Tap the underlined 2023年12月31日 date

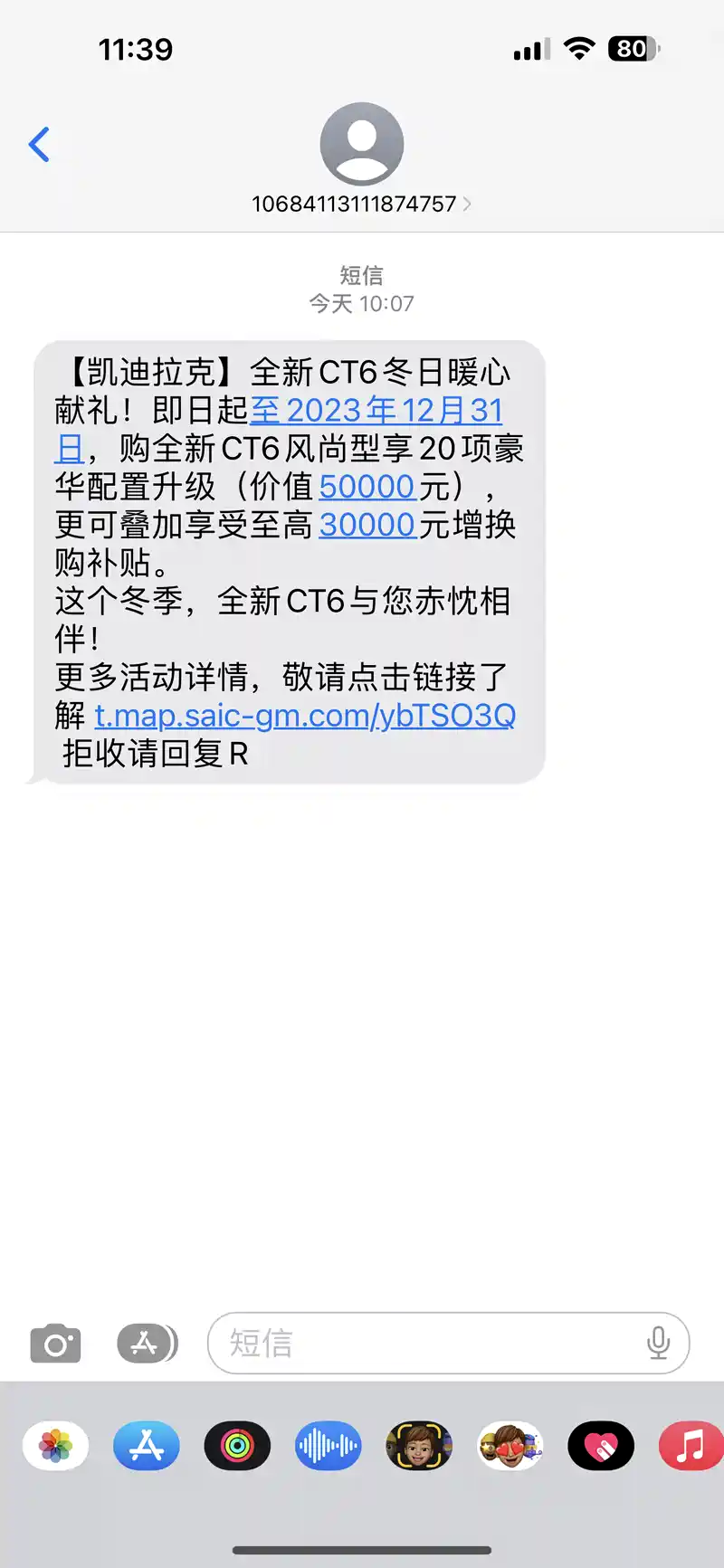[376, 411]
